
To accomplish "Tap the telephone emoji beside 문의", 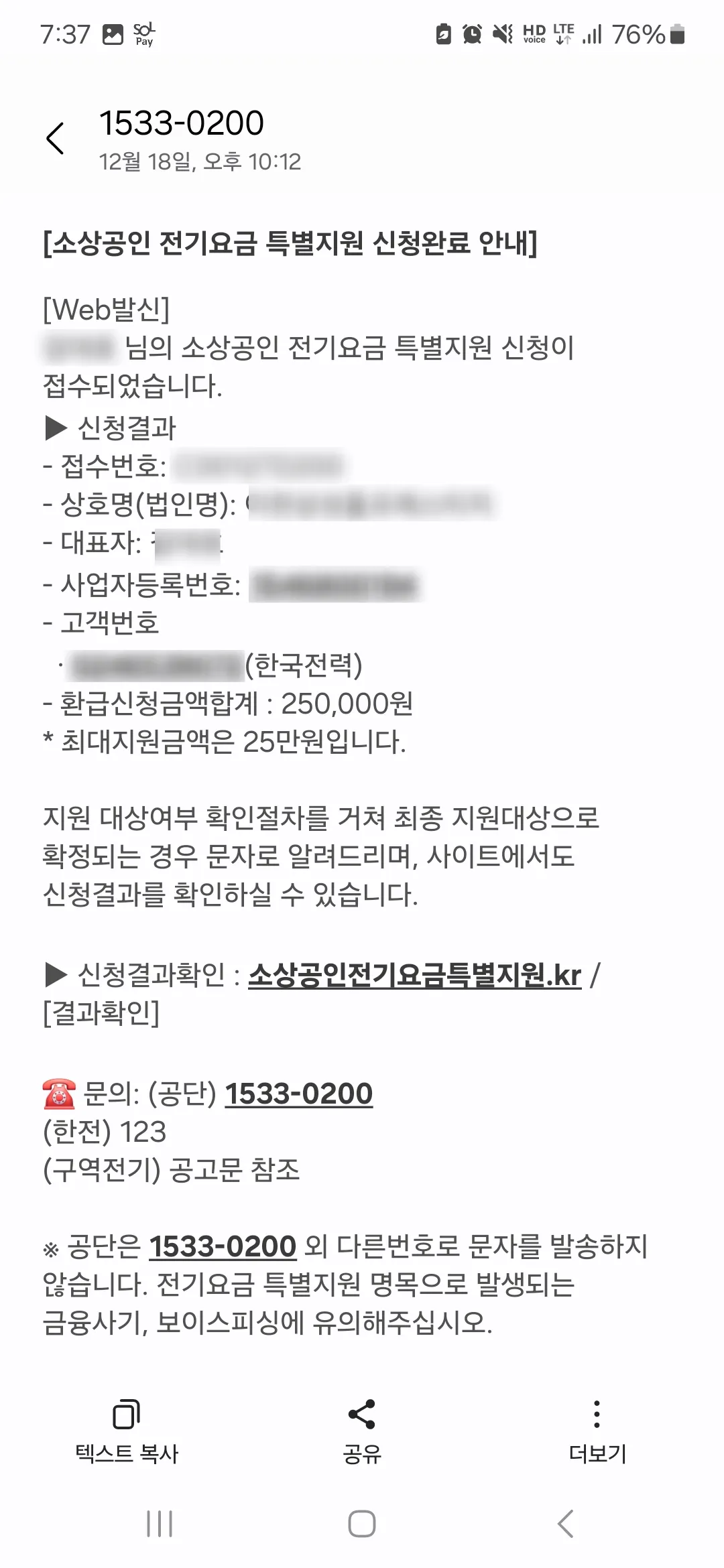I will click(62, 1092).
